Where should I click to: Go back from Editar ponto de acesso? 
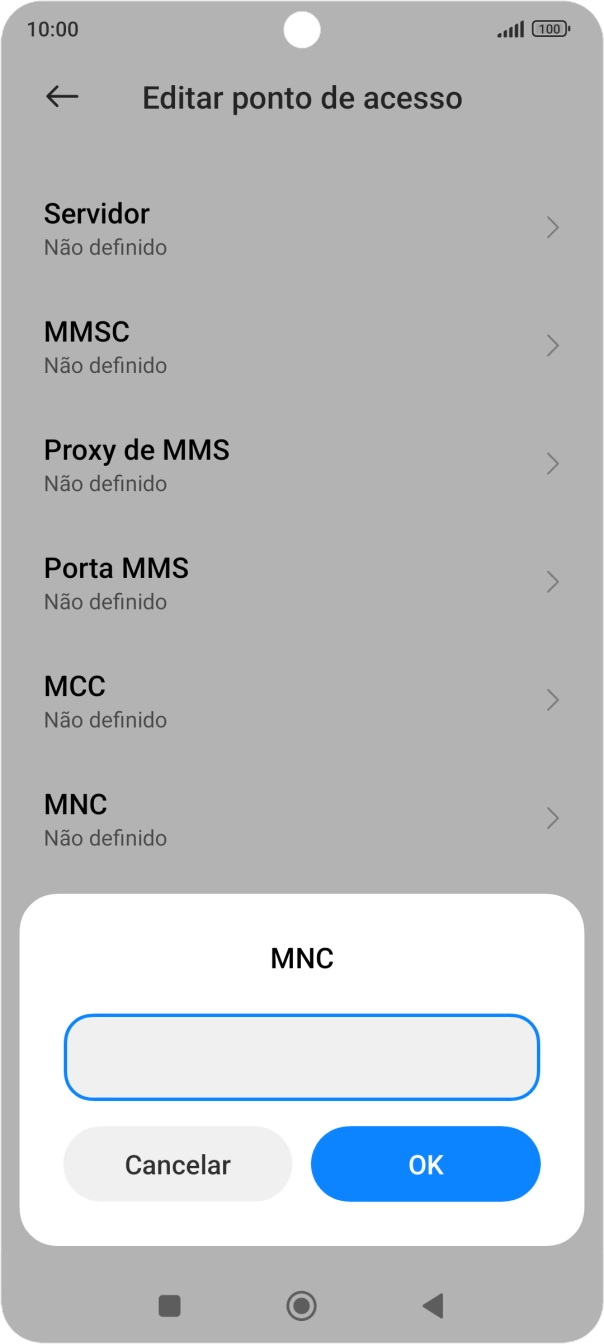coord(62,97)
